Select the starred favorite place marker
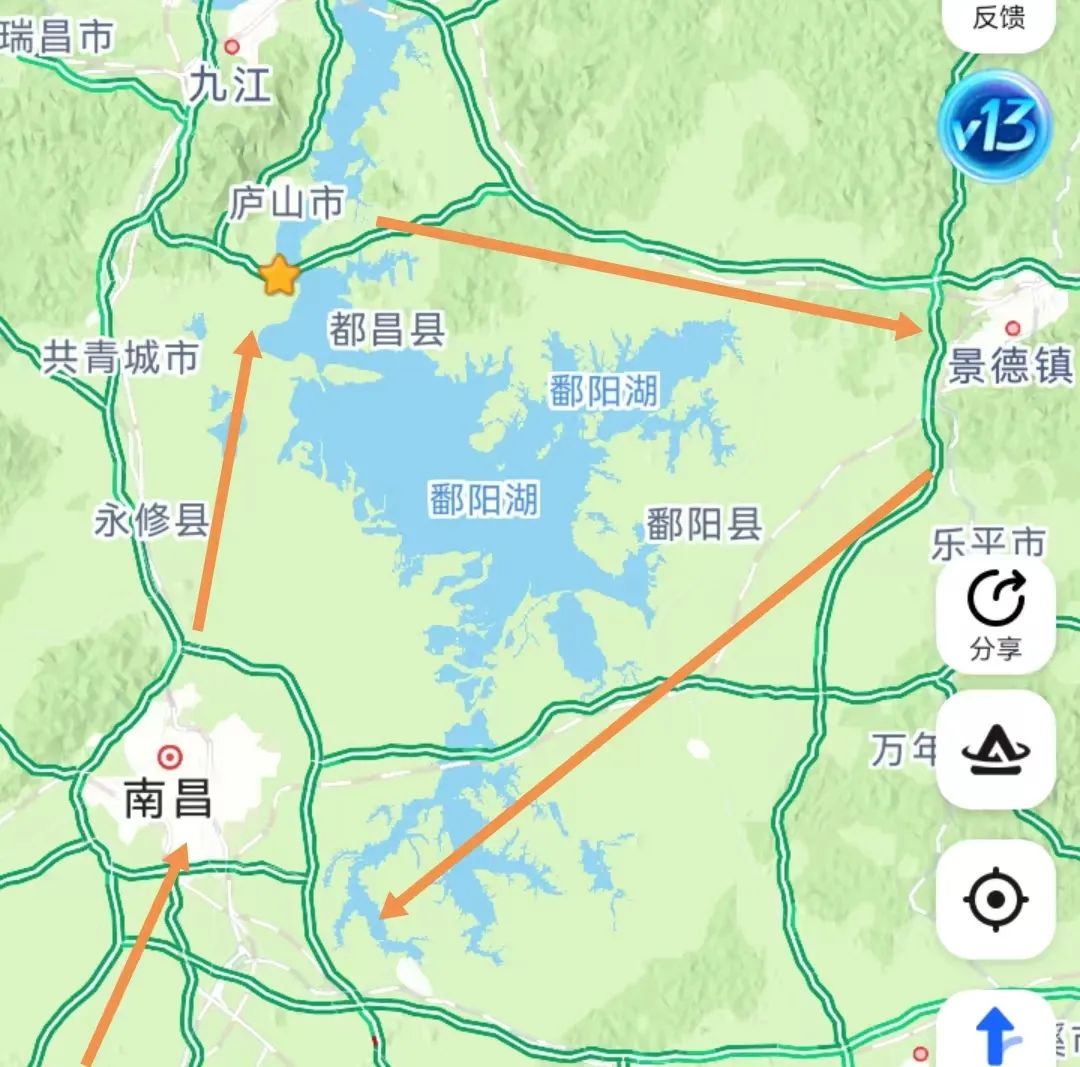Image resolution: width=1080 pixels, height=1067 pixels. pos(279,276)
